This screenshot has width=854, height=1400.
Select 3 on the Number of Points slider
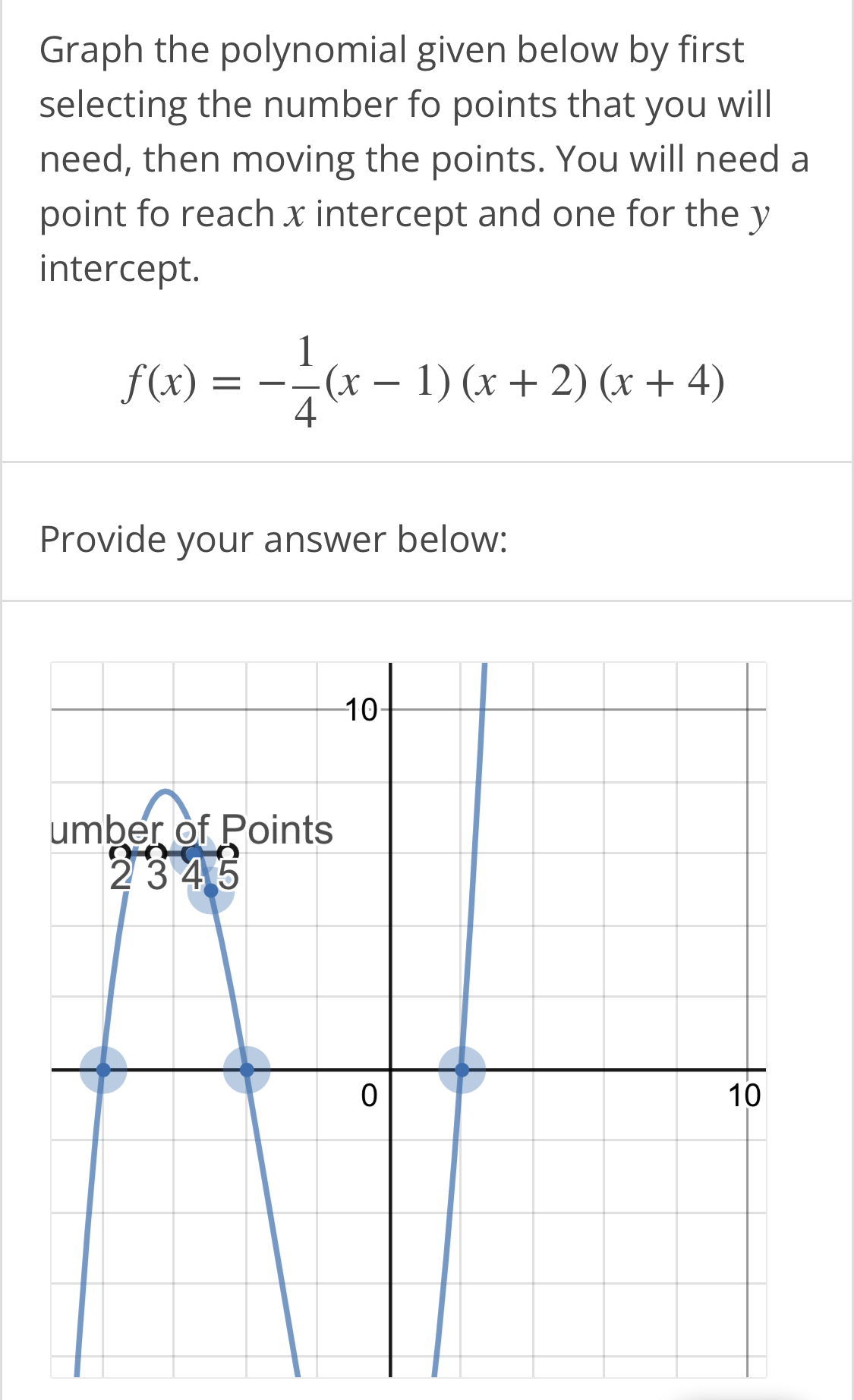pyautogui.click(x=154, y=853)
